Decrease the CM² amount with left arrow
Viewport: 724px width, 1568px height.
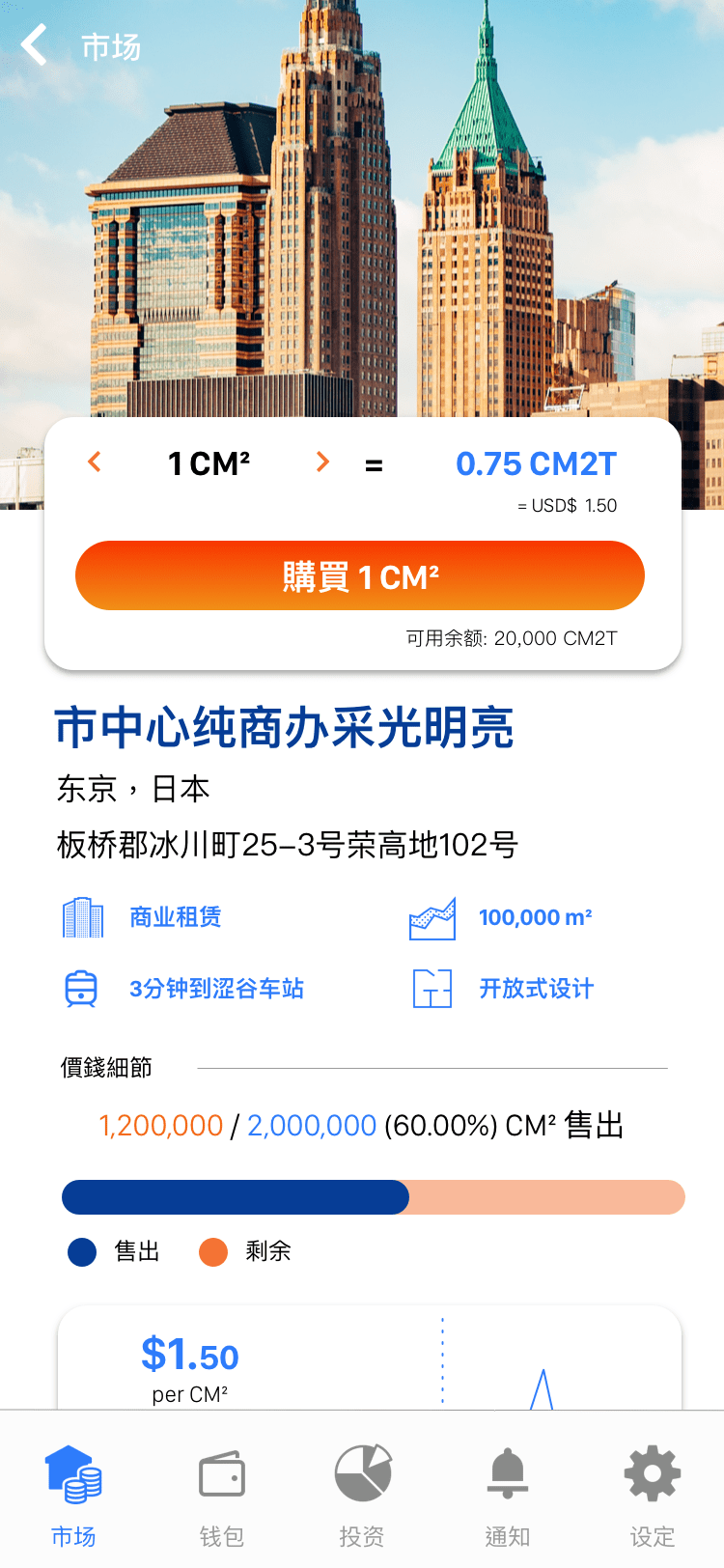coord(95,462)
